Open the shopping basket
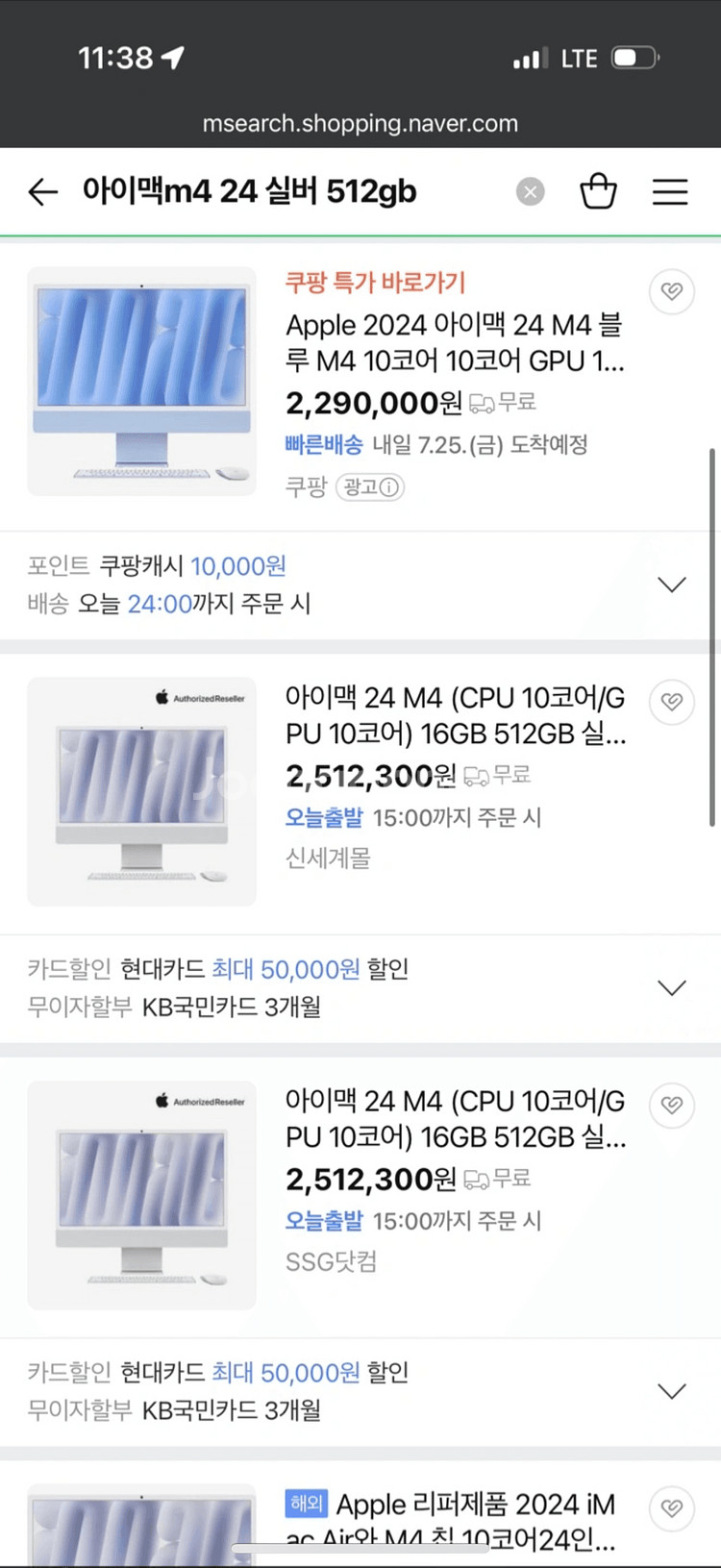The height and width of the screenshot is (1568, 721). [598, 191]
